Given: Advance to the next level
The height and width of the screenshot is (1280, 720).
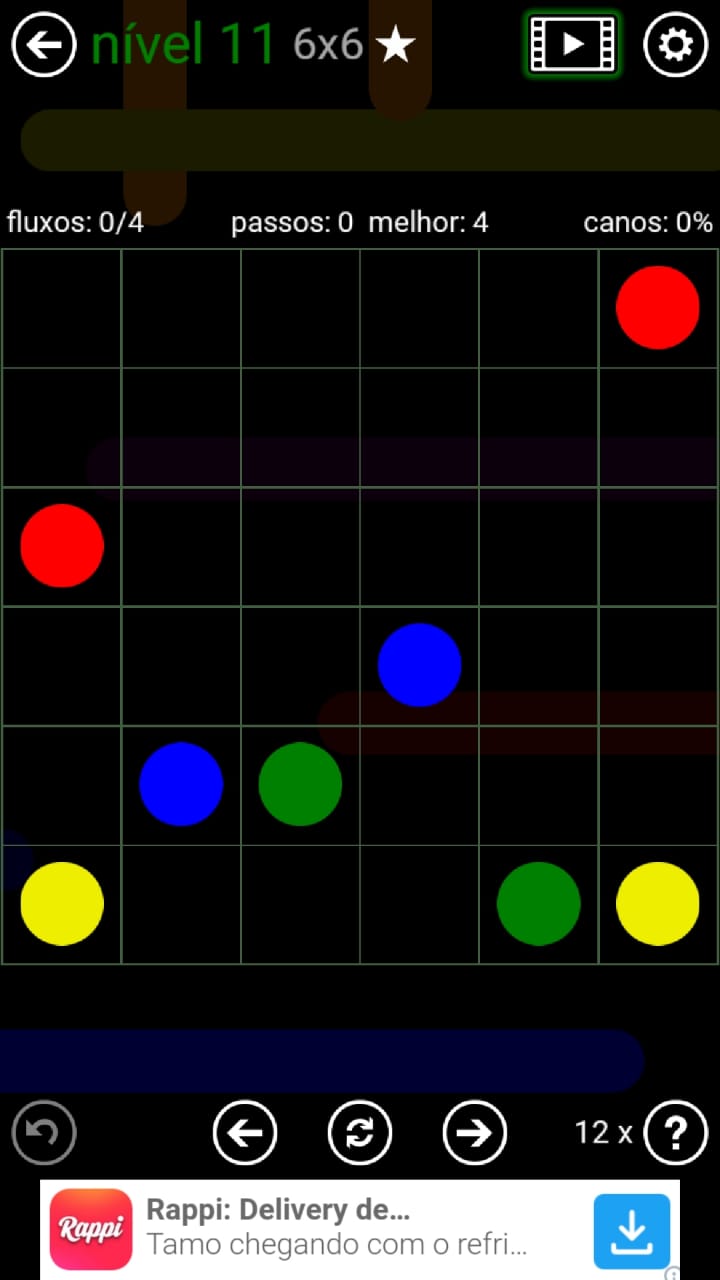Looking at the screenshot, I should tap(474, 1132).
